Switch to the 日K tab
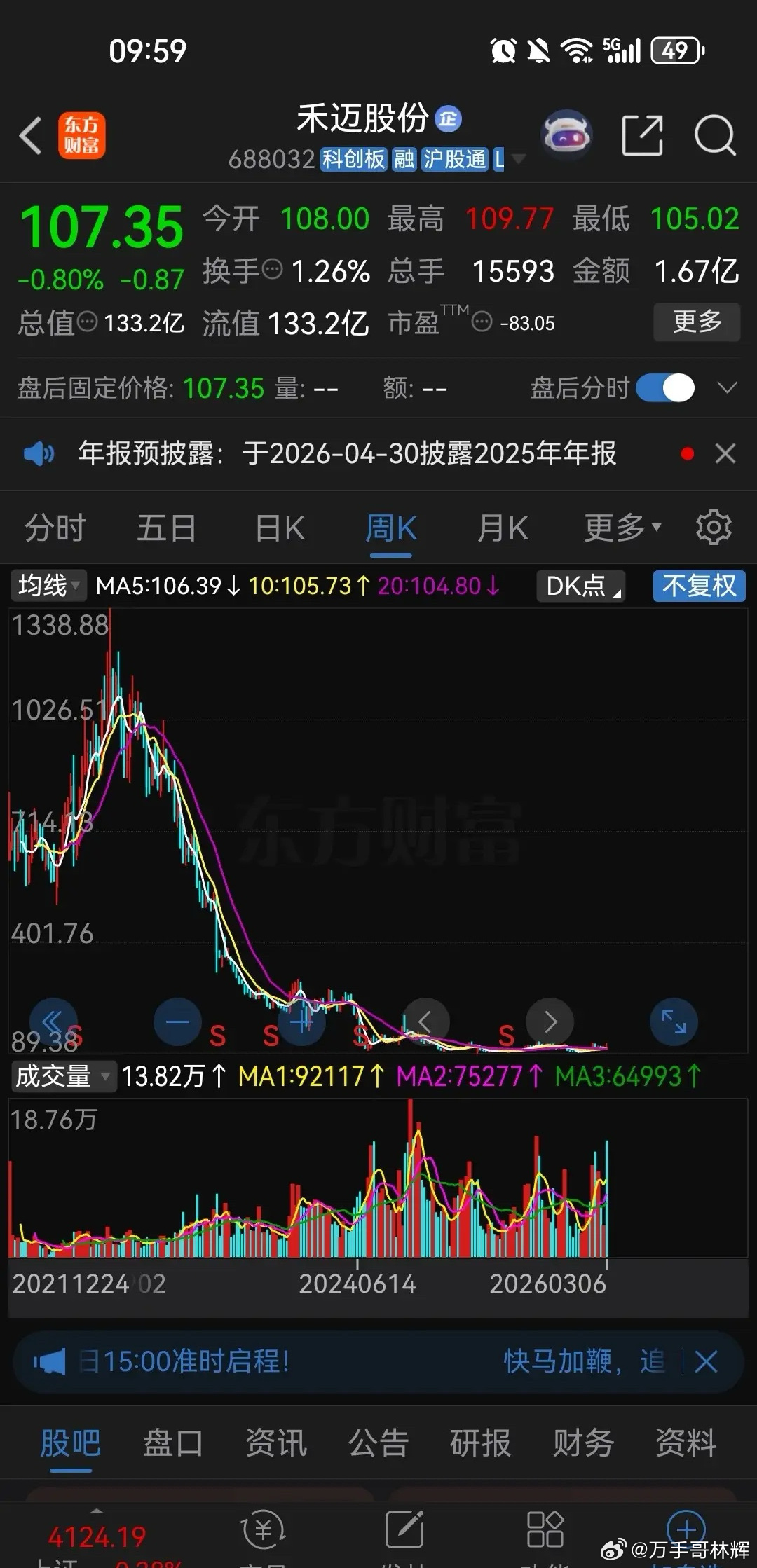This screenshot has height=1568, width=757. pos(279,528)
